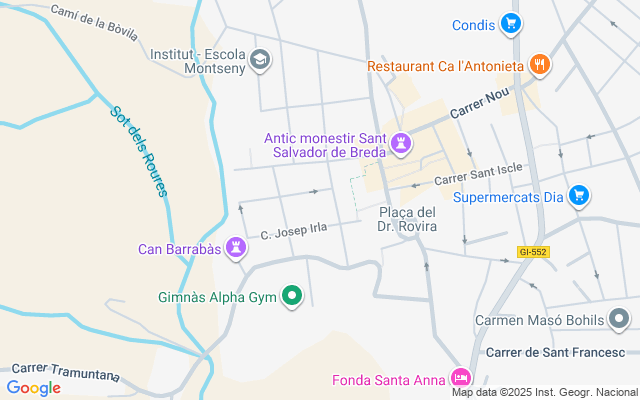Screen dimensions: 640x400
Task: Select the Supermercats Dia marker
Action: coord(578,196)
